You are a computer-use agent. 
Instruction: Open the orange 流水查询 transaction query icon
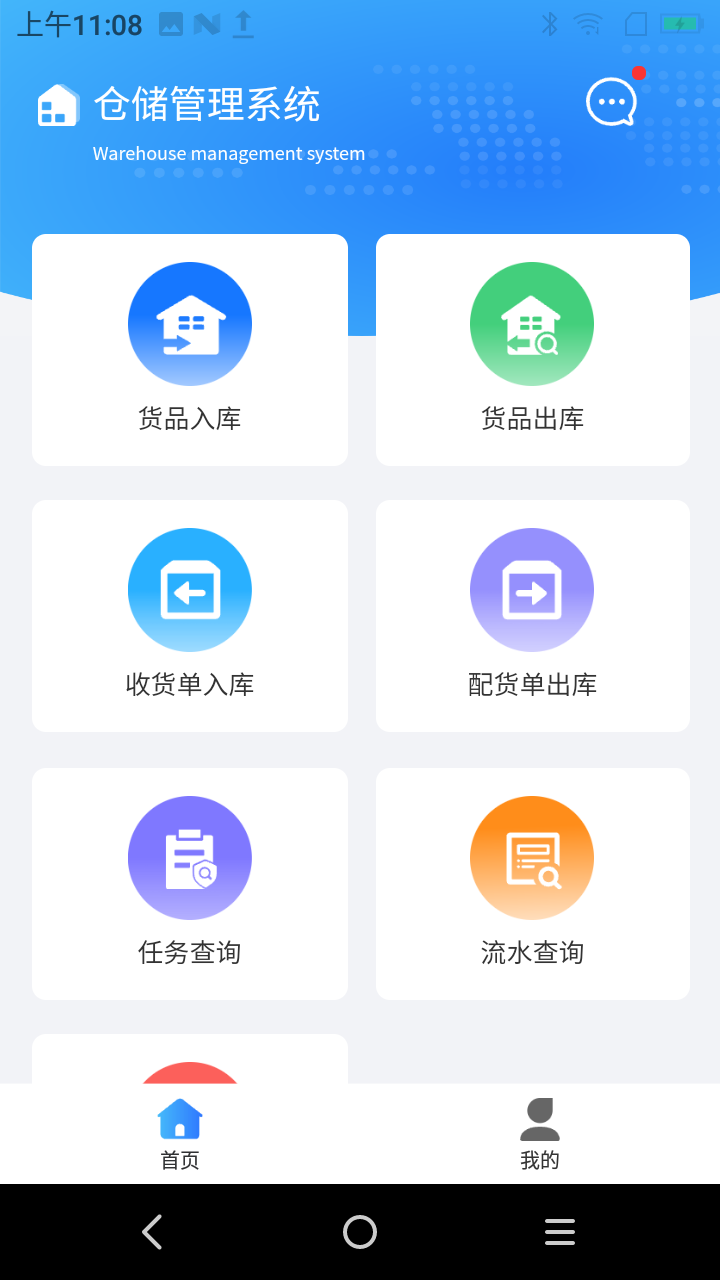point(532,857)
